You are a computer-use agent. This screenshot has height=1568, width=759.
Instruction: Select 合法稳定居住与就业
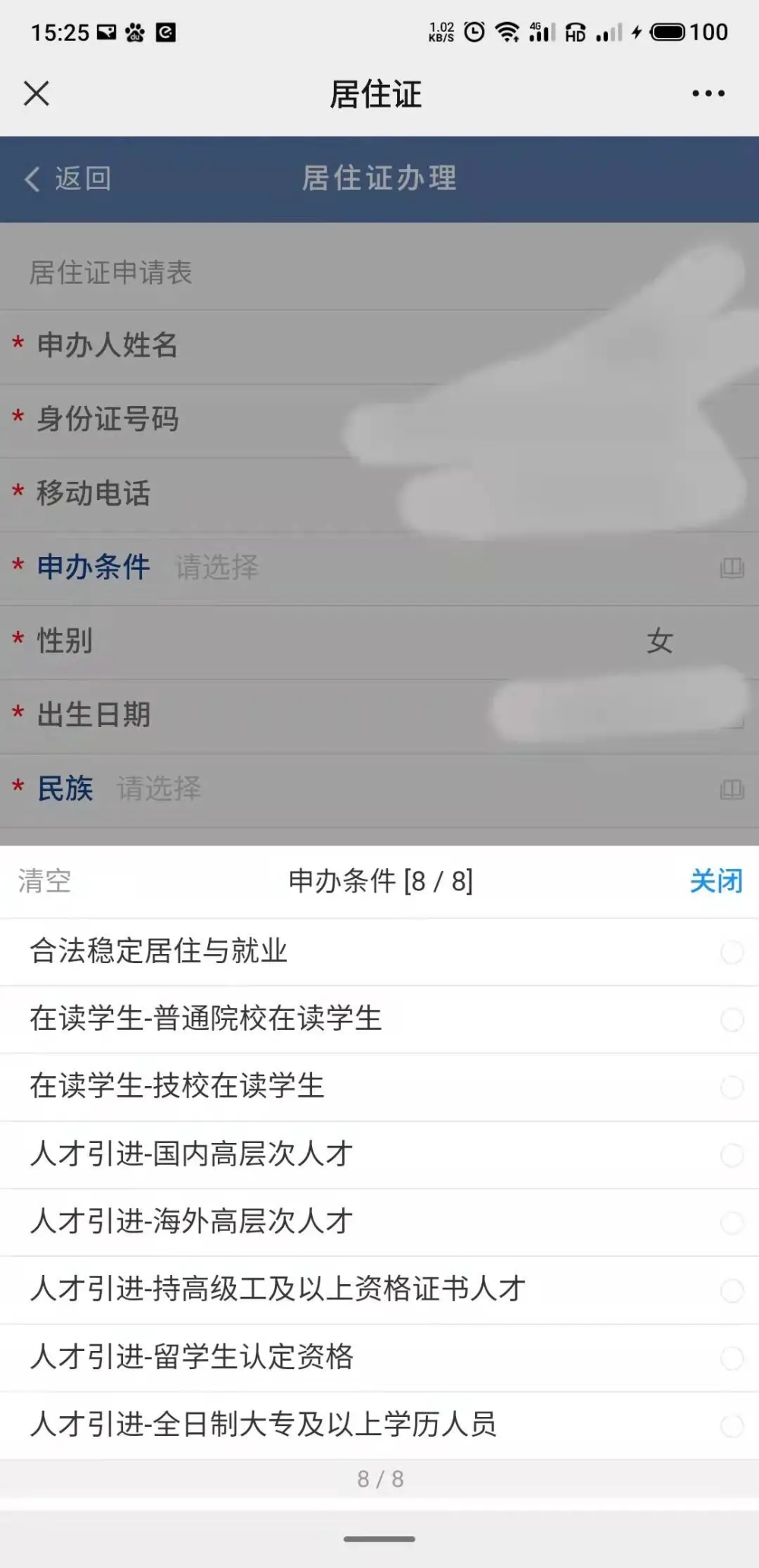point(379,952)
